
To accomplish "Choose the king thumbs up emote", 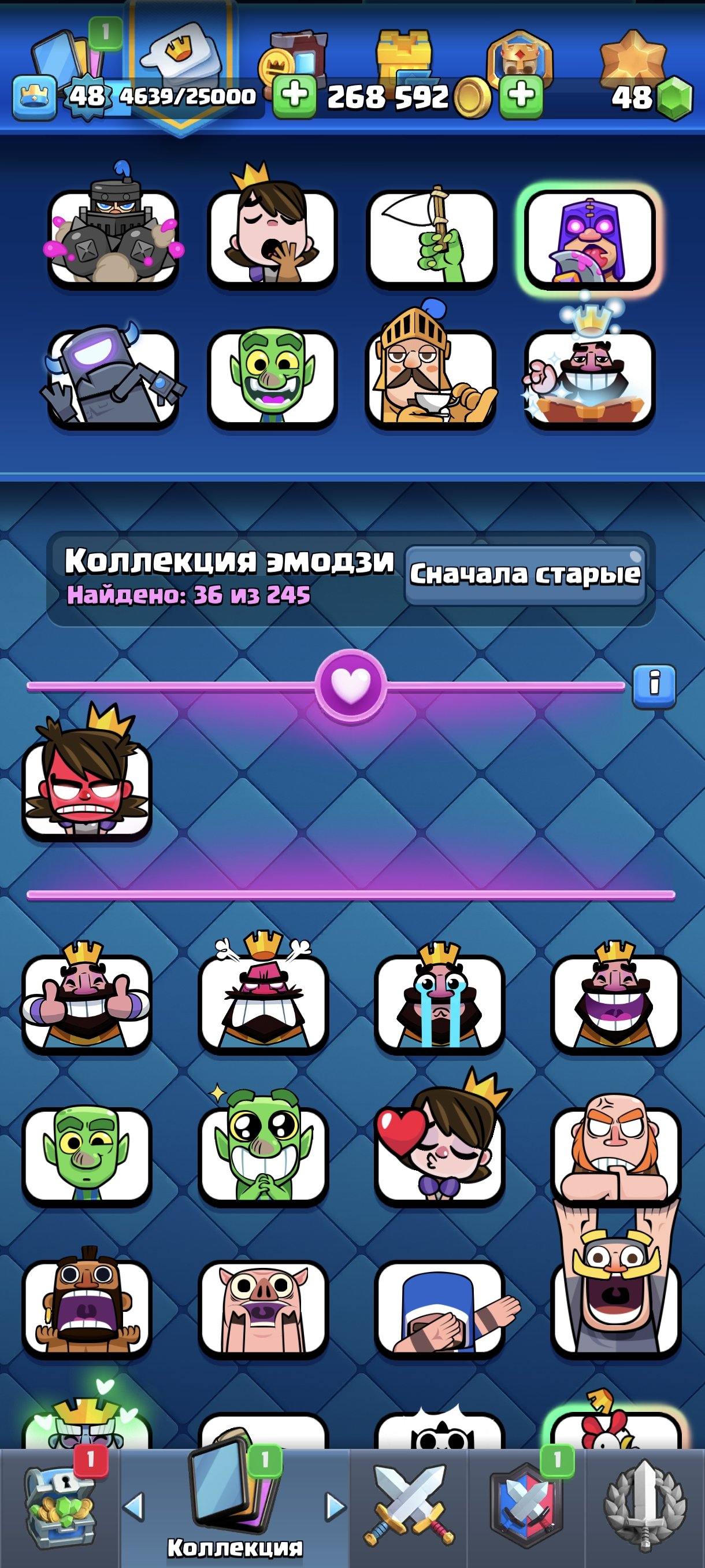I will 87,1003.
